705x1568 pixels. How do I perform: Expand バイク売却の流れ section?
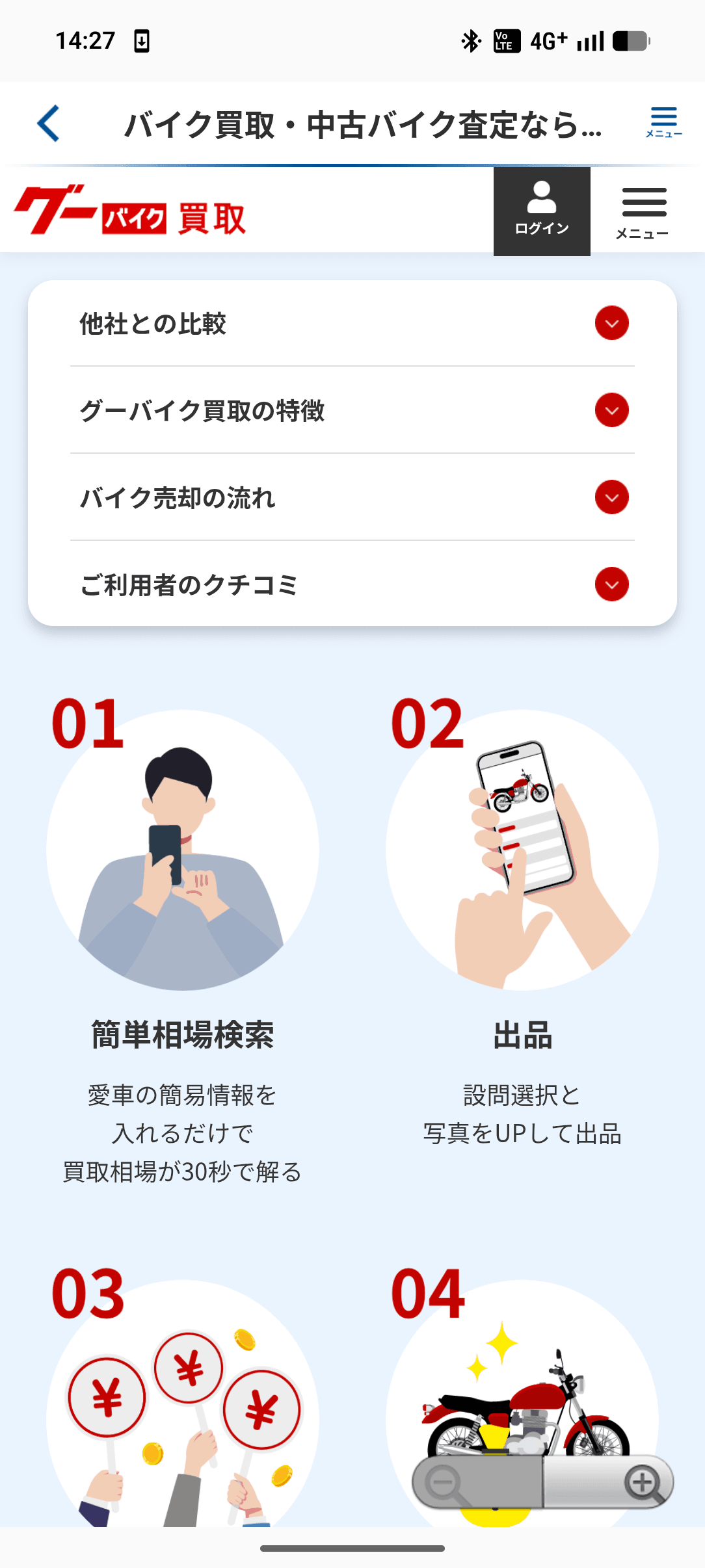(x=611, y=497)
